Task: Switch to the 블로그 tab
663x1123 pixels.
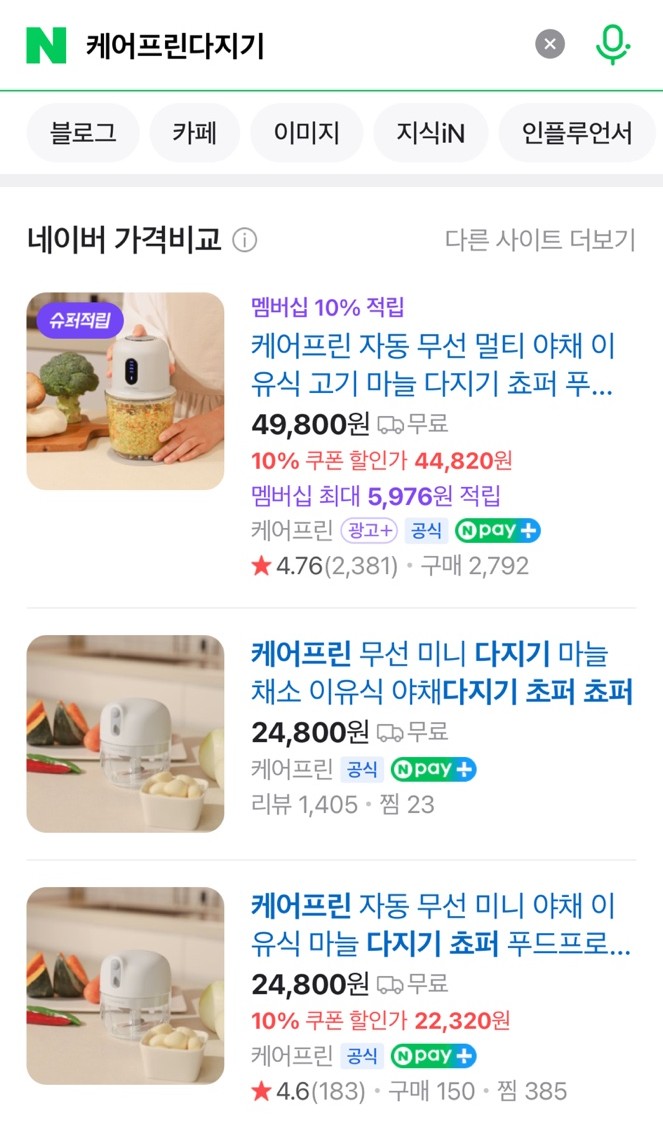Action: [83, 133]
